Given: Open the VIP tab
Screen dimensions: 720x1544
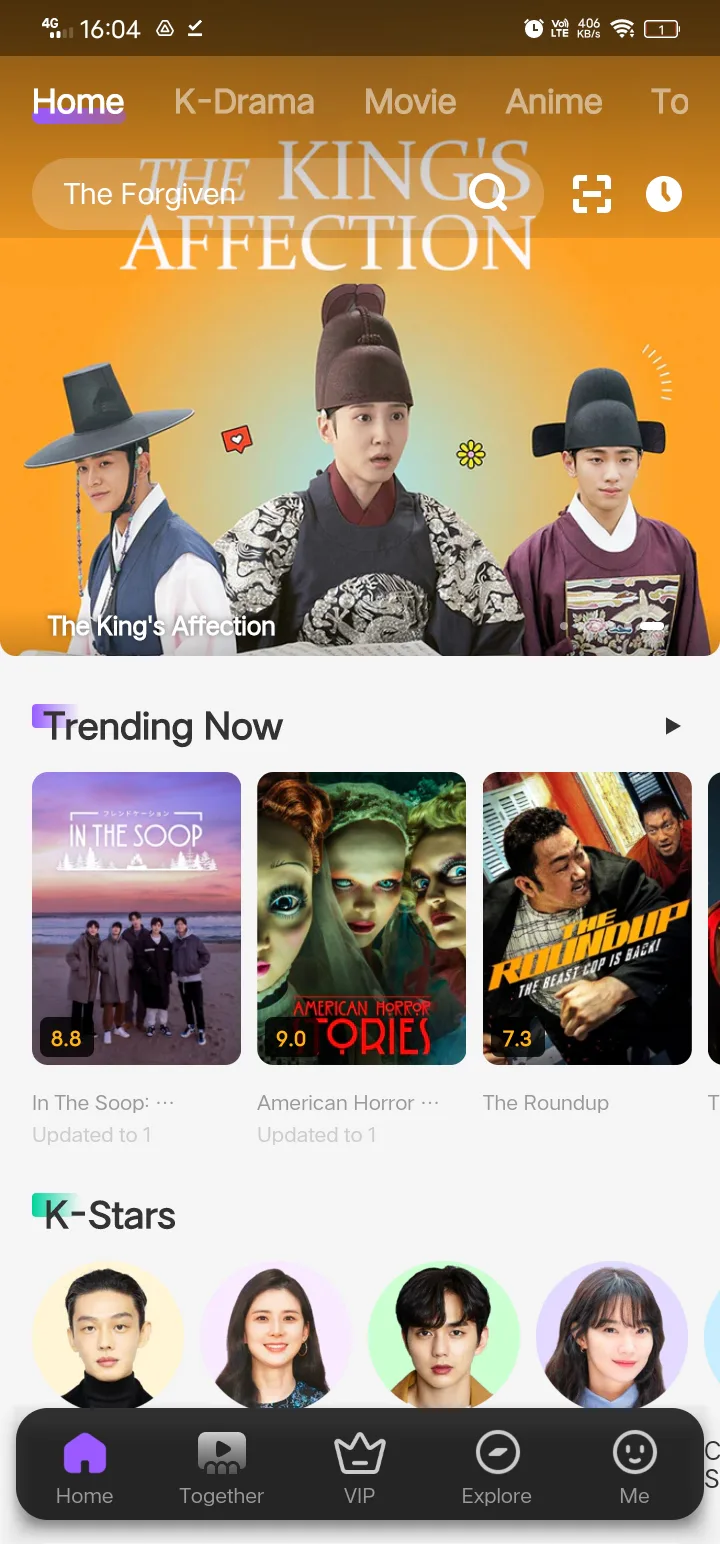Looking at the screenshot, I should pos(359,1468).
